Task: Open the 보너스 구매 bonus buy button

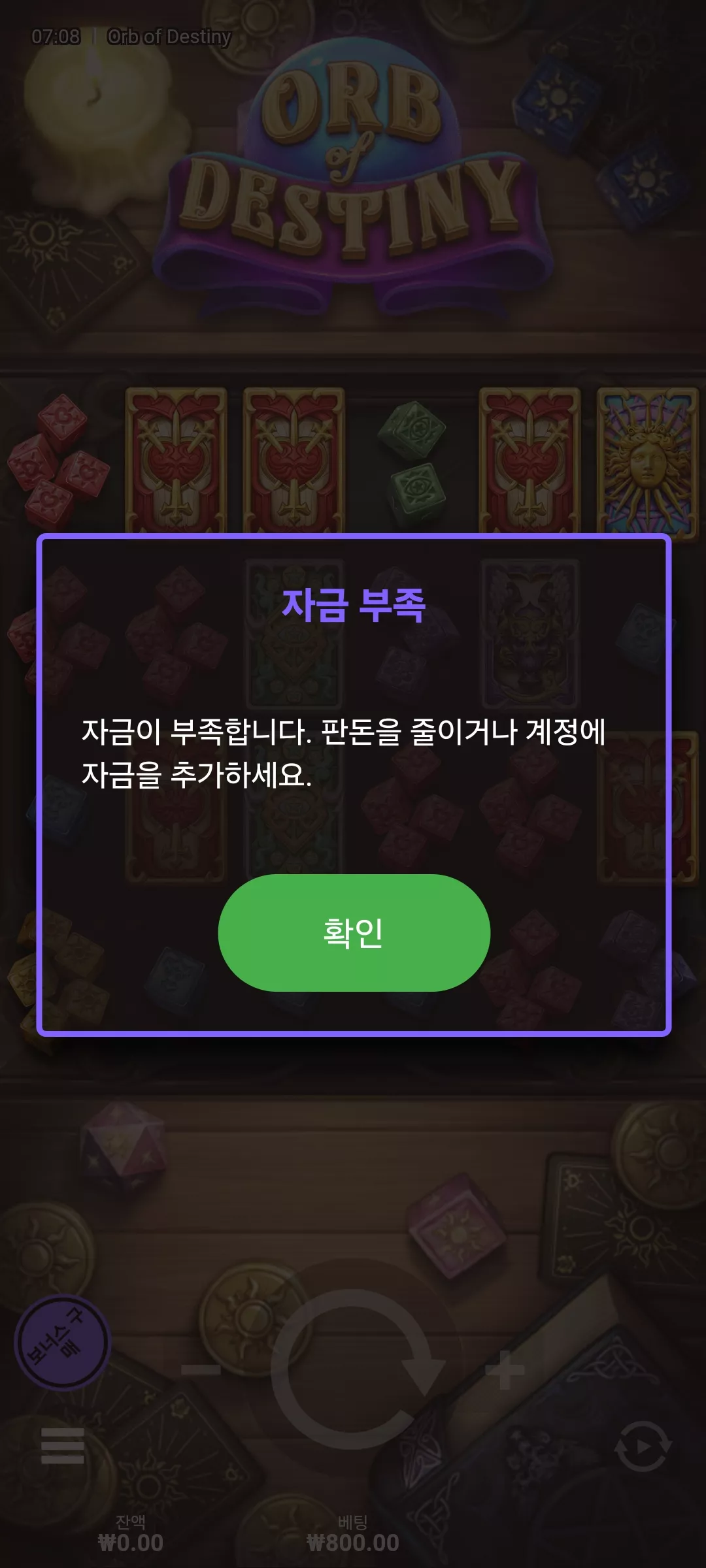Action: point(63,1343)
